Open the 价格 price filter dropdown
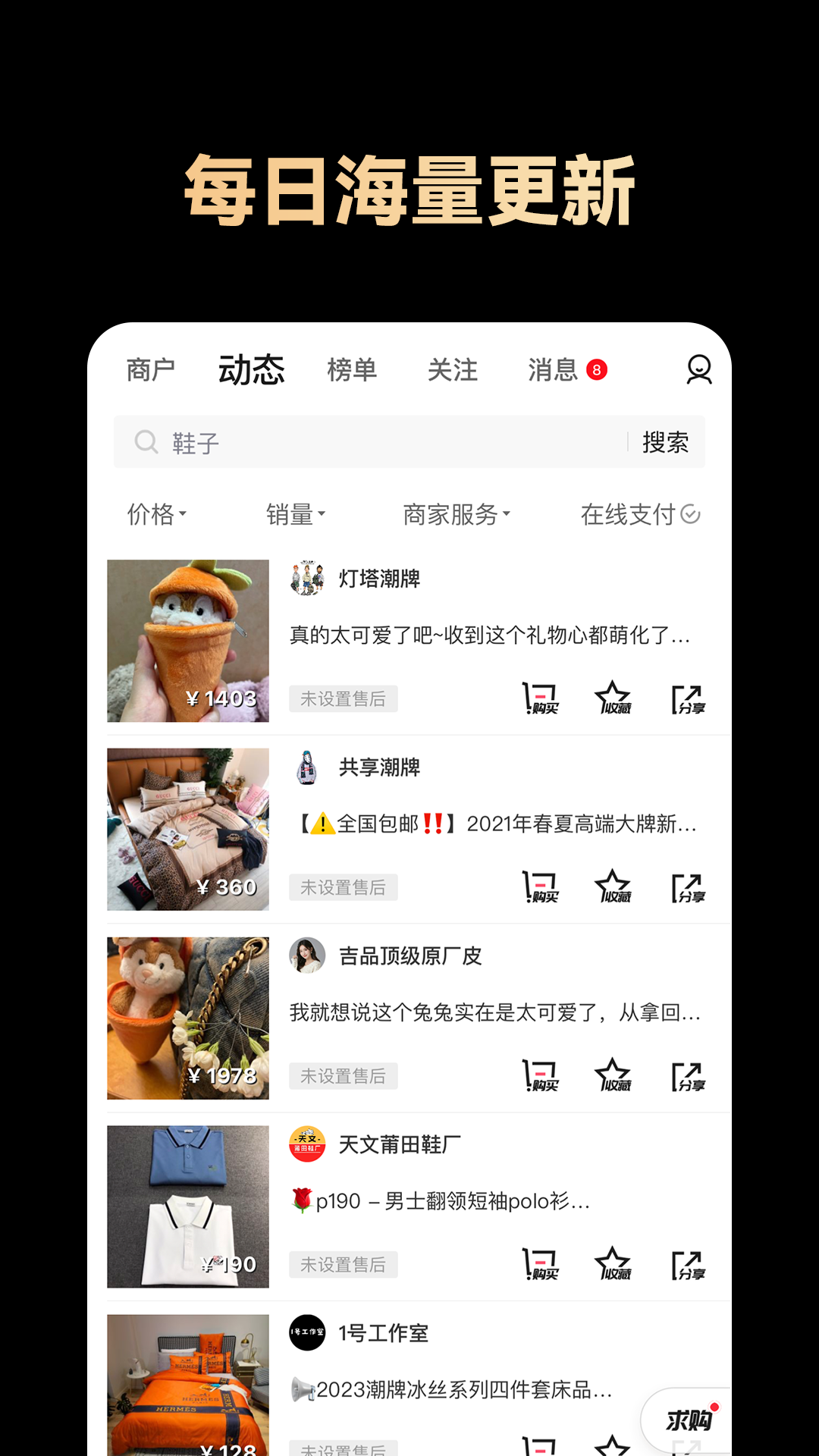The image size is (819, 1456). point(155,514)
